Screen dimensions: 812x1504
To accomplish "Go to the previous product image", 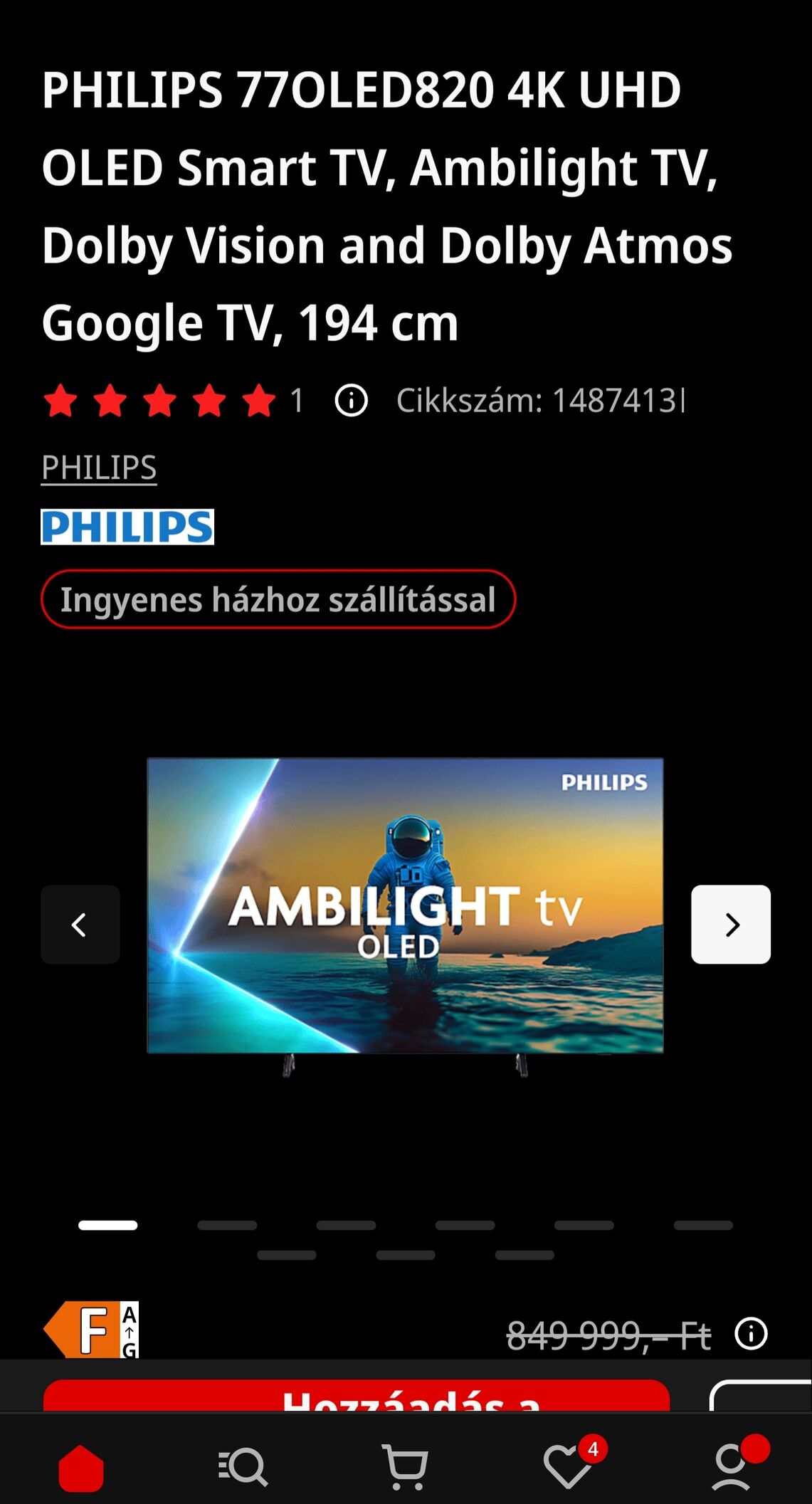I will click(x=80, y=925).
